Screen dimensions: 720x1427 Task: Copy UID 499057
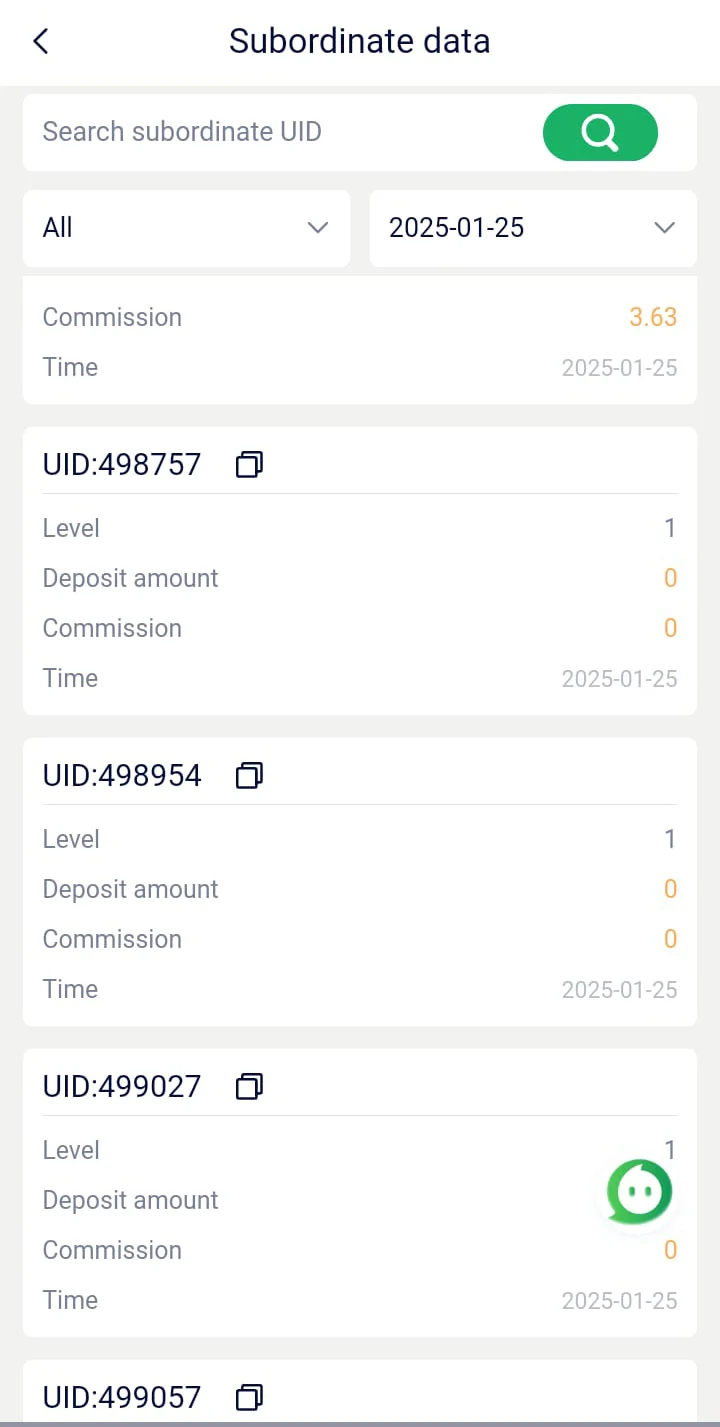(249, 1397)
